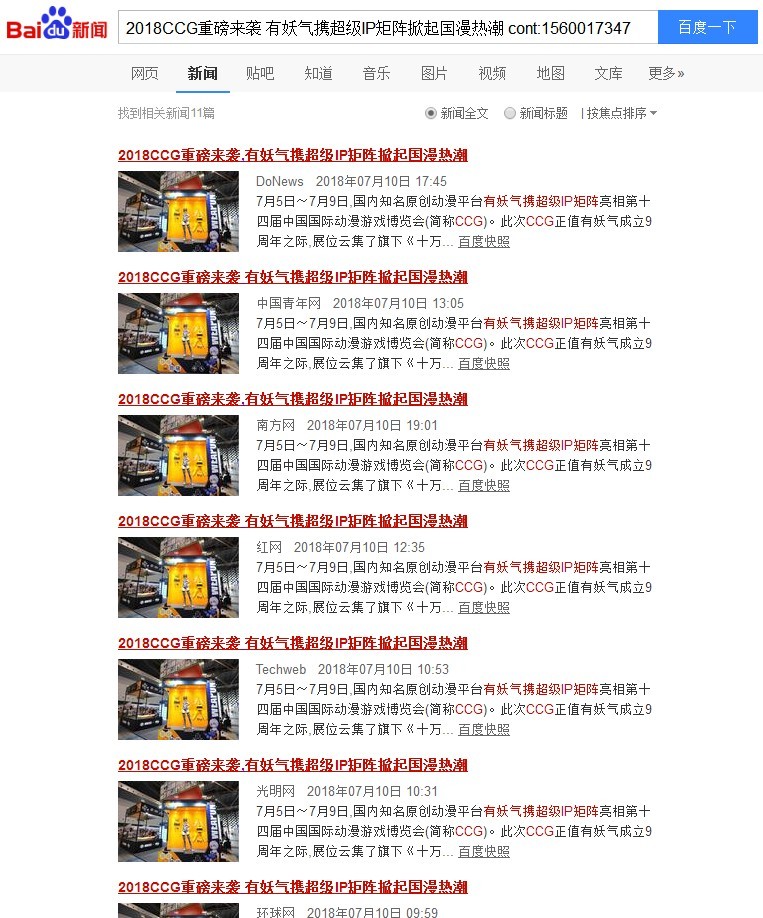
Task: Open the 贴吧 search tab
Action: pos(260,73)
